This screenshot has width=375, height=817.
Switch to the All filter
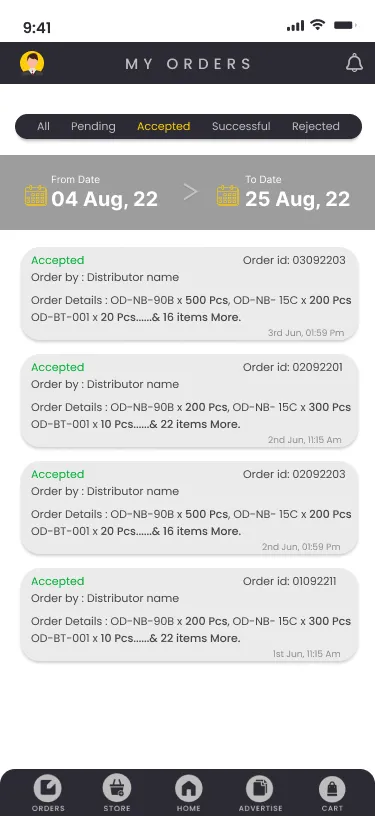(x=43, y=126)
